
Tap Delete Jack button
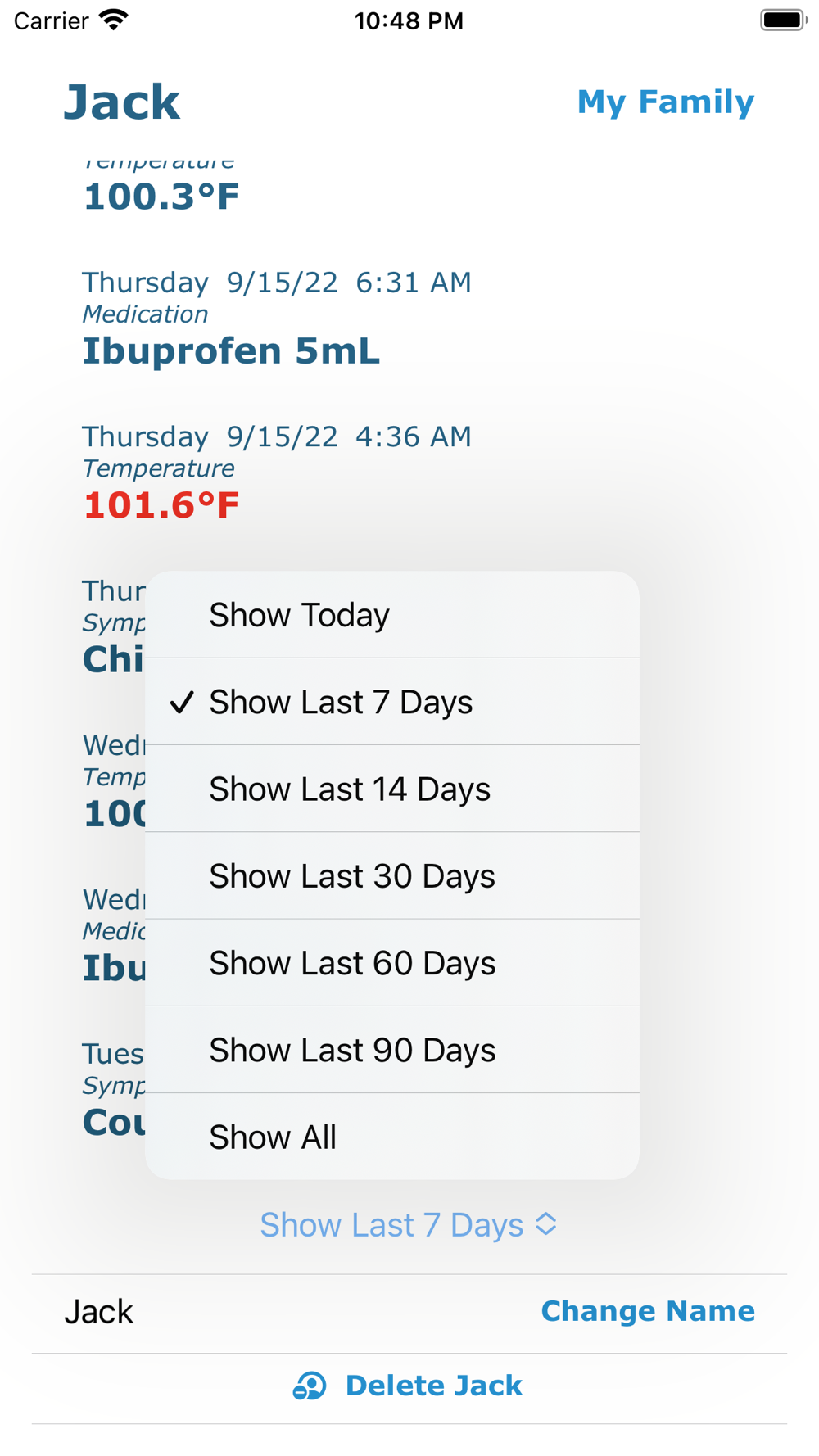coord(408,1386)
